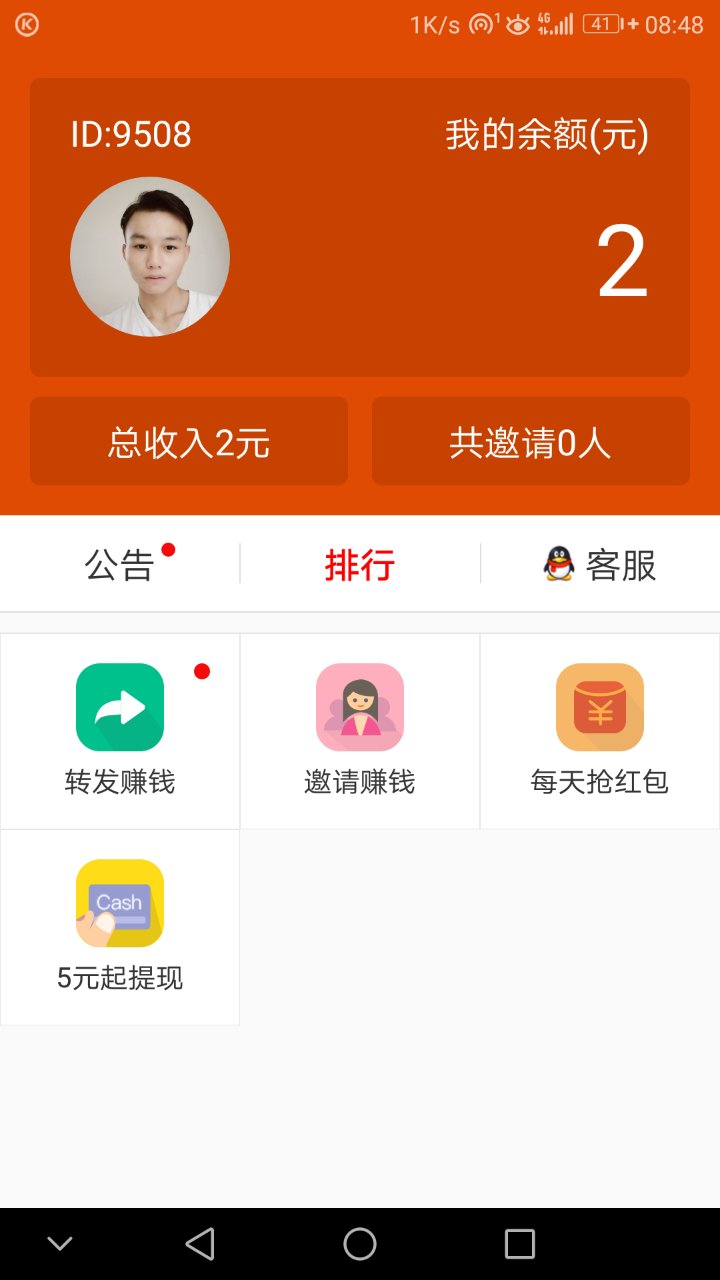Collapse the navigation bar with the down chevron

point(60,1244)
